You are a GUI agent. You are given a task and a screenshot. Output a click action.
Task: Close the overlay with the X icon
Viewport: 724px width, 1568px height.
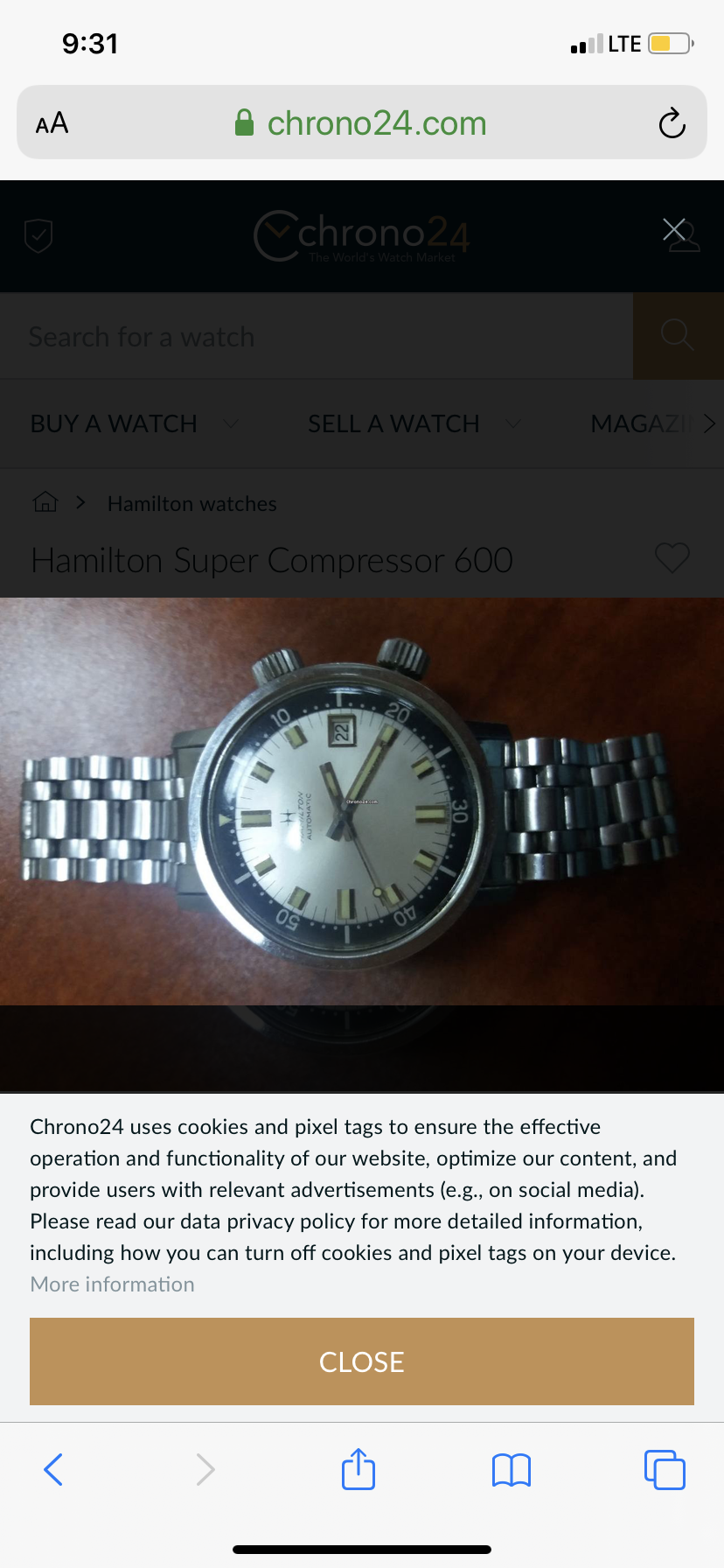pyautogui.click(x=673, y=229)
